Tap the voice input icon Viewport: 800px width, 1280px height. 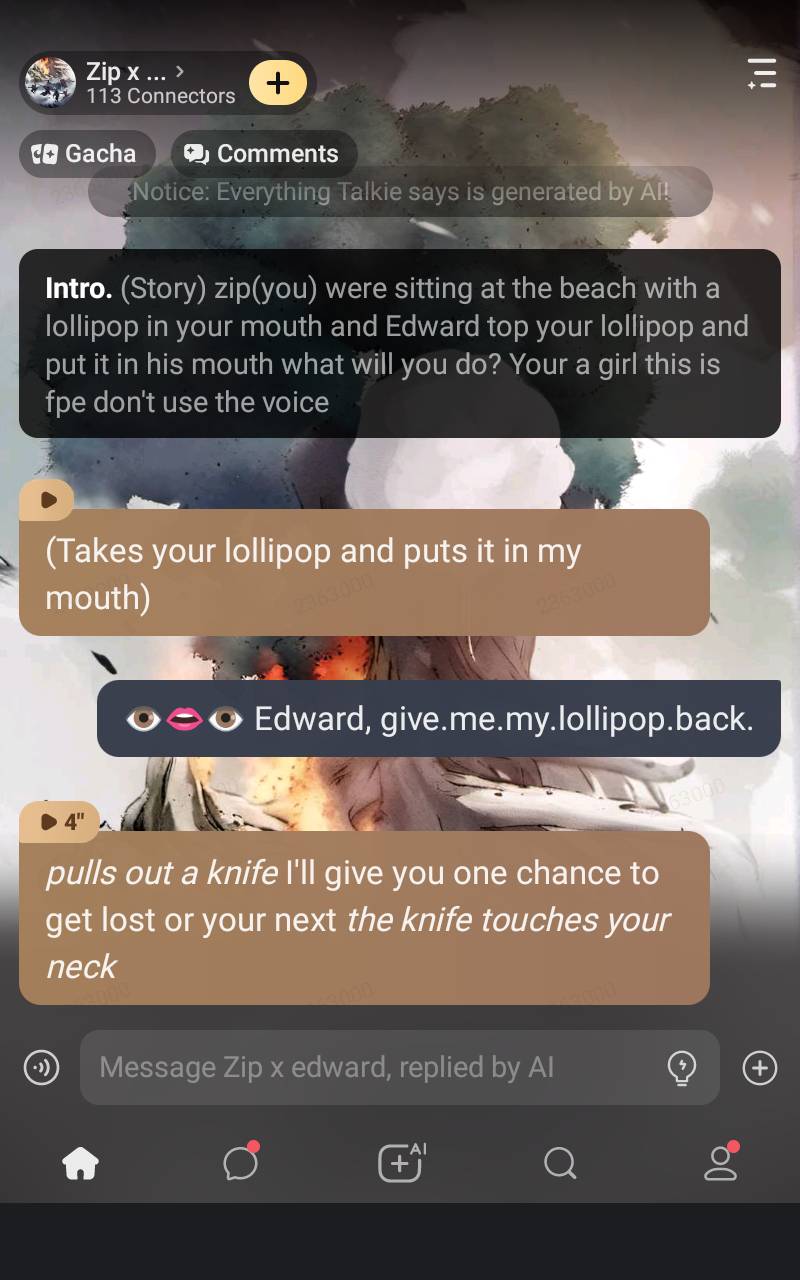tap(42, 1068)
